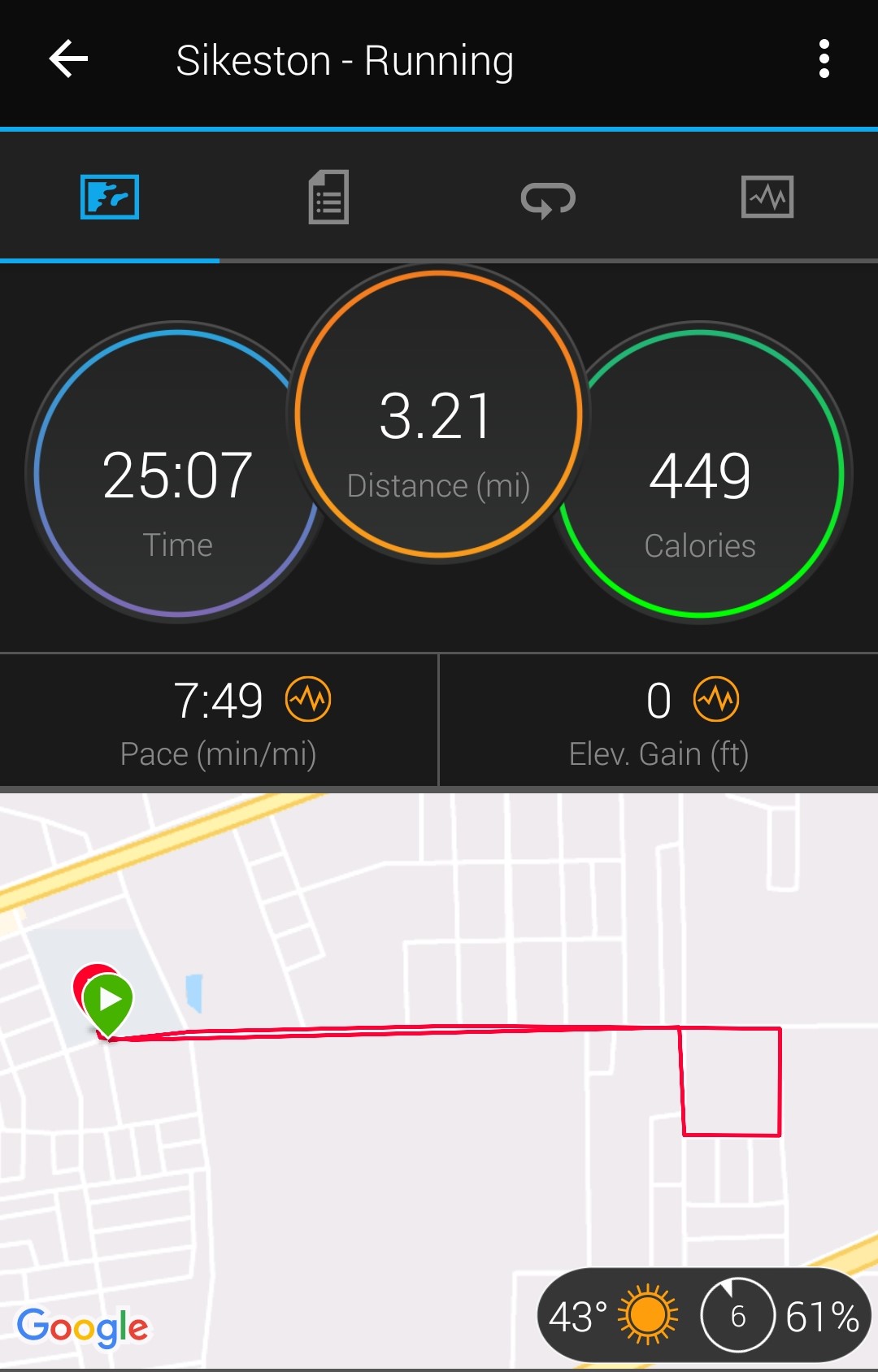Open the three-dot overflow menu
The image size is (878, 1372).
click(x=824, y=59)
